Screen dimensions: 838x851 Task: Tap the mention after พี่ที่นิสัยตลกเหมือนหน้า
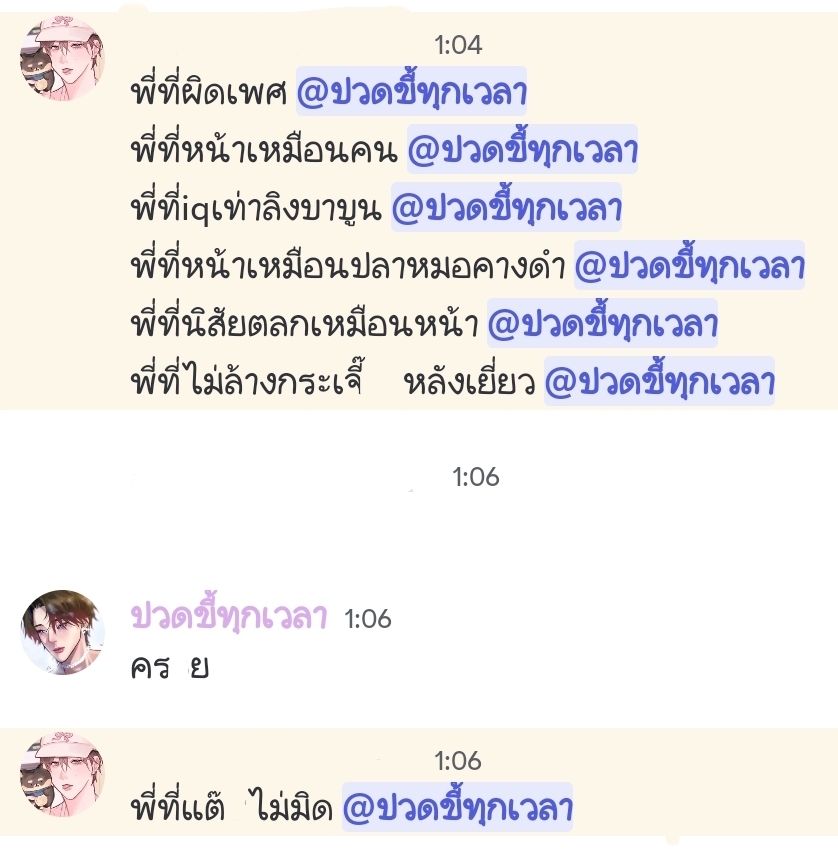[x=603, y=325]
